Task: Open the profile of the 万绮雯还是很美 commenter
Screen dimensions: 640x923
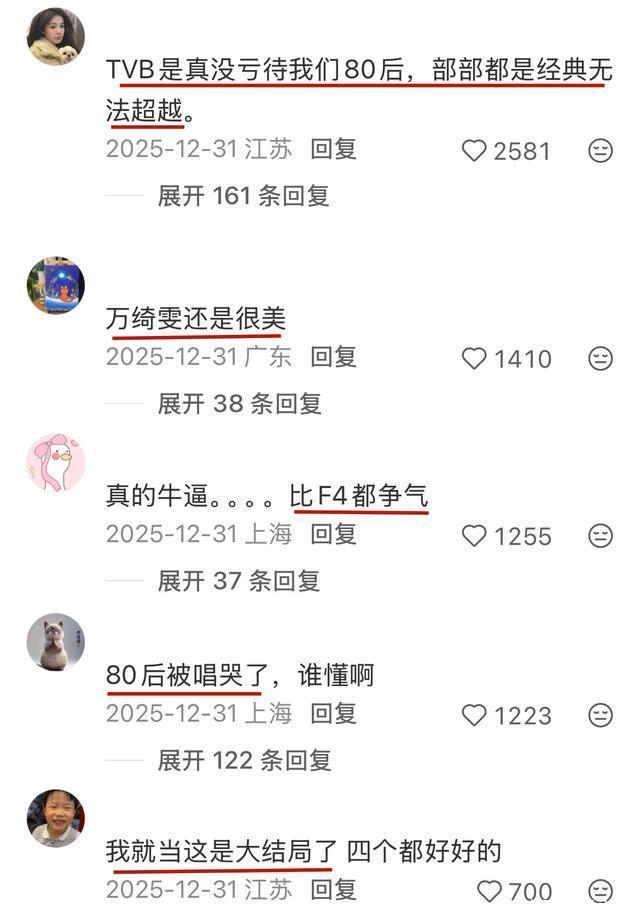Action: (55, 285)
